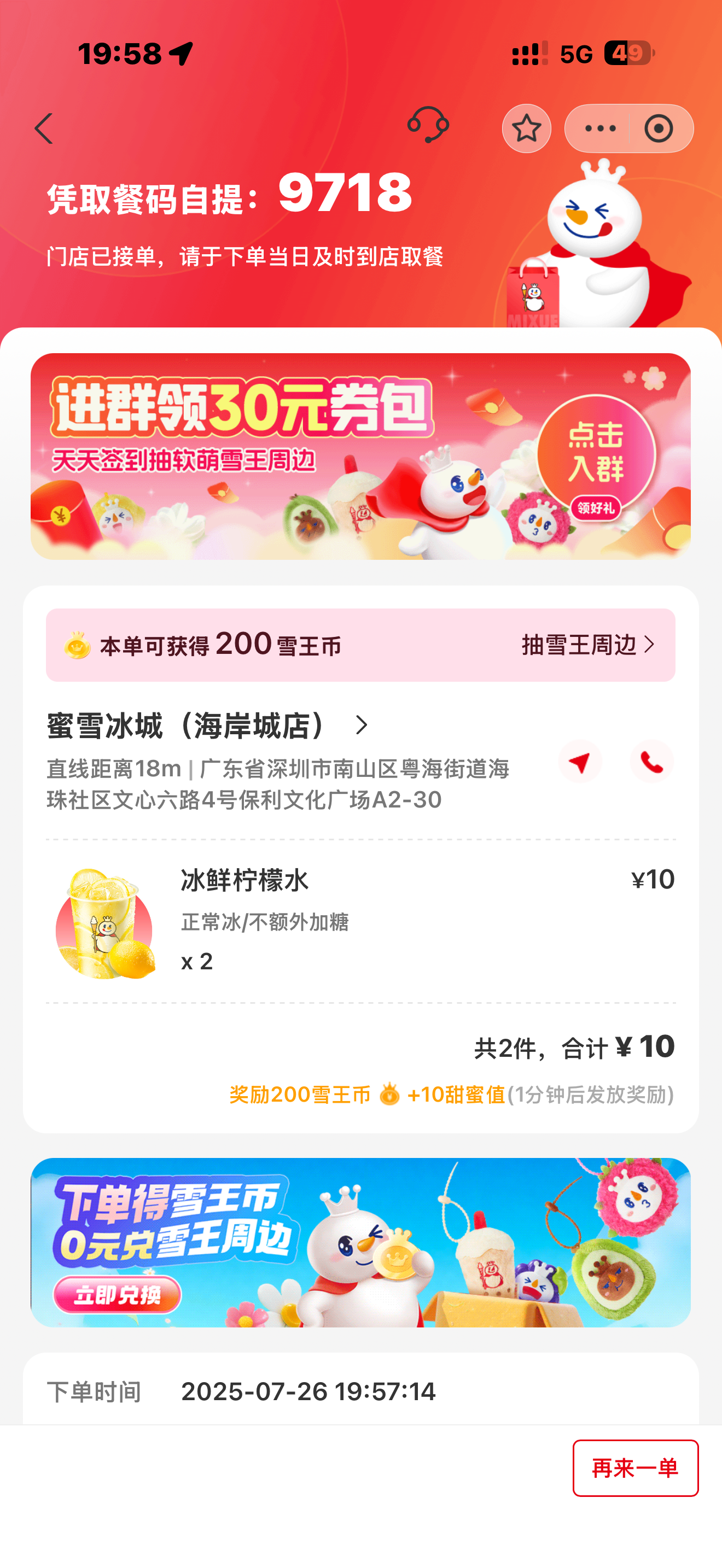
Task: Go back using the top-left arrow
Action: 43,128
